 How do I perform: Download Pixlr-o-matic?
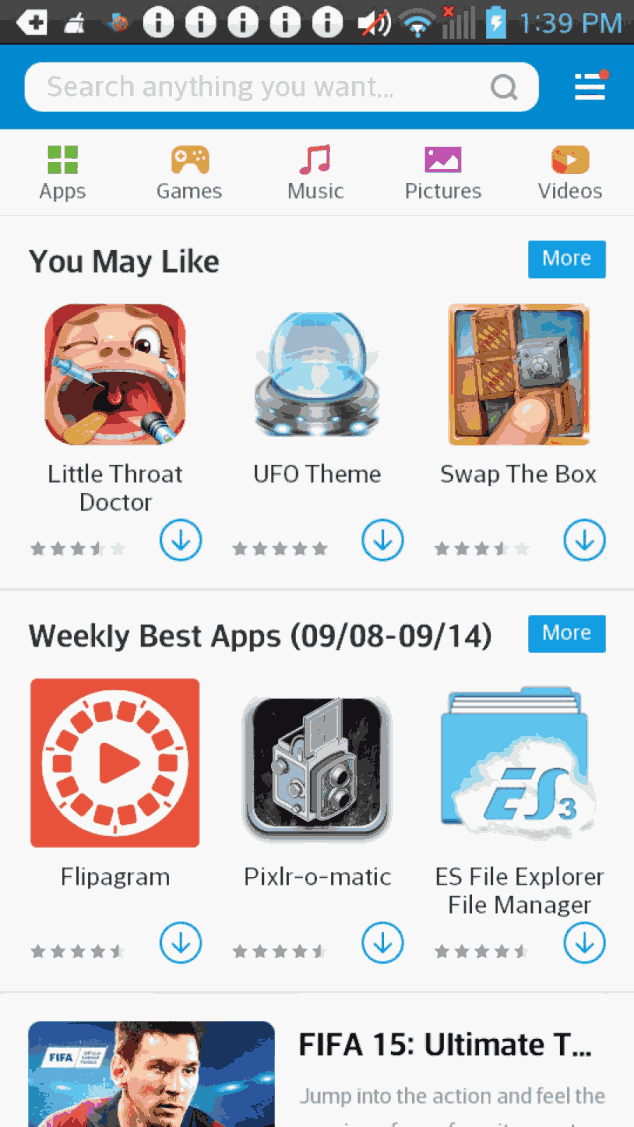[383, 942]
